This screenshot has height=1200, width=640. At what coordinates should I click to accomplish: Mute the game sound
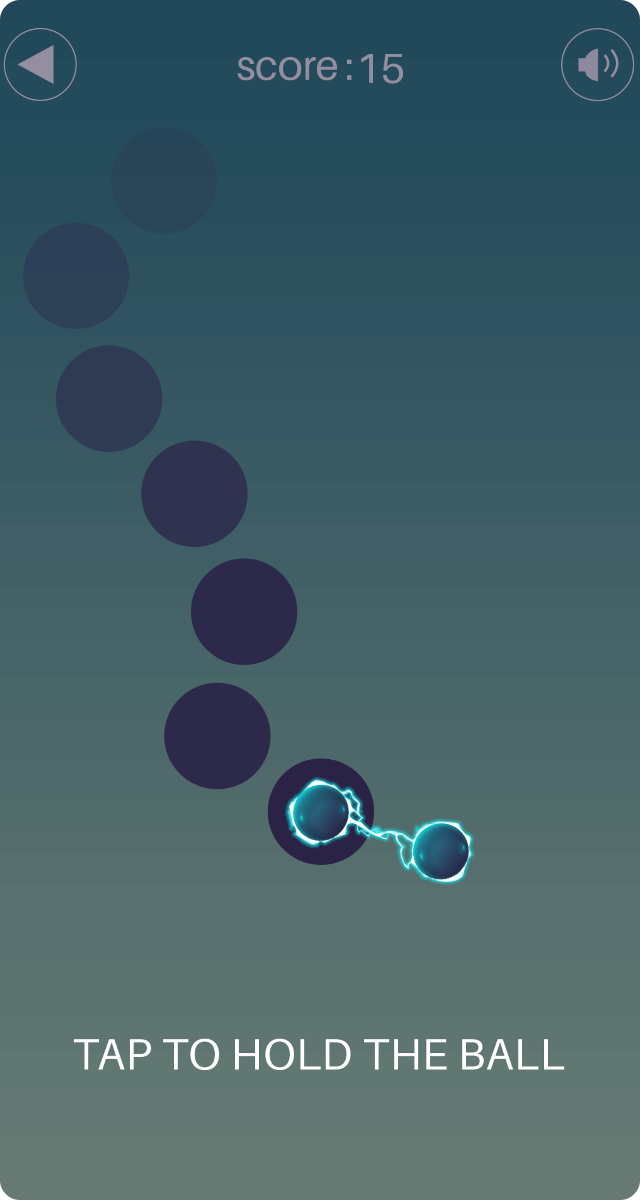pos(598,65)
